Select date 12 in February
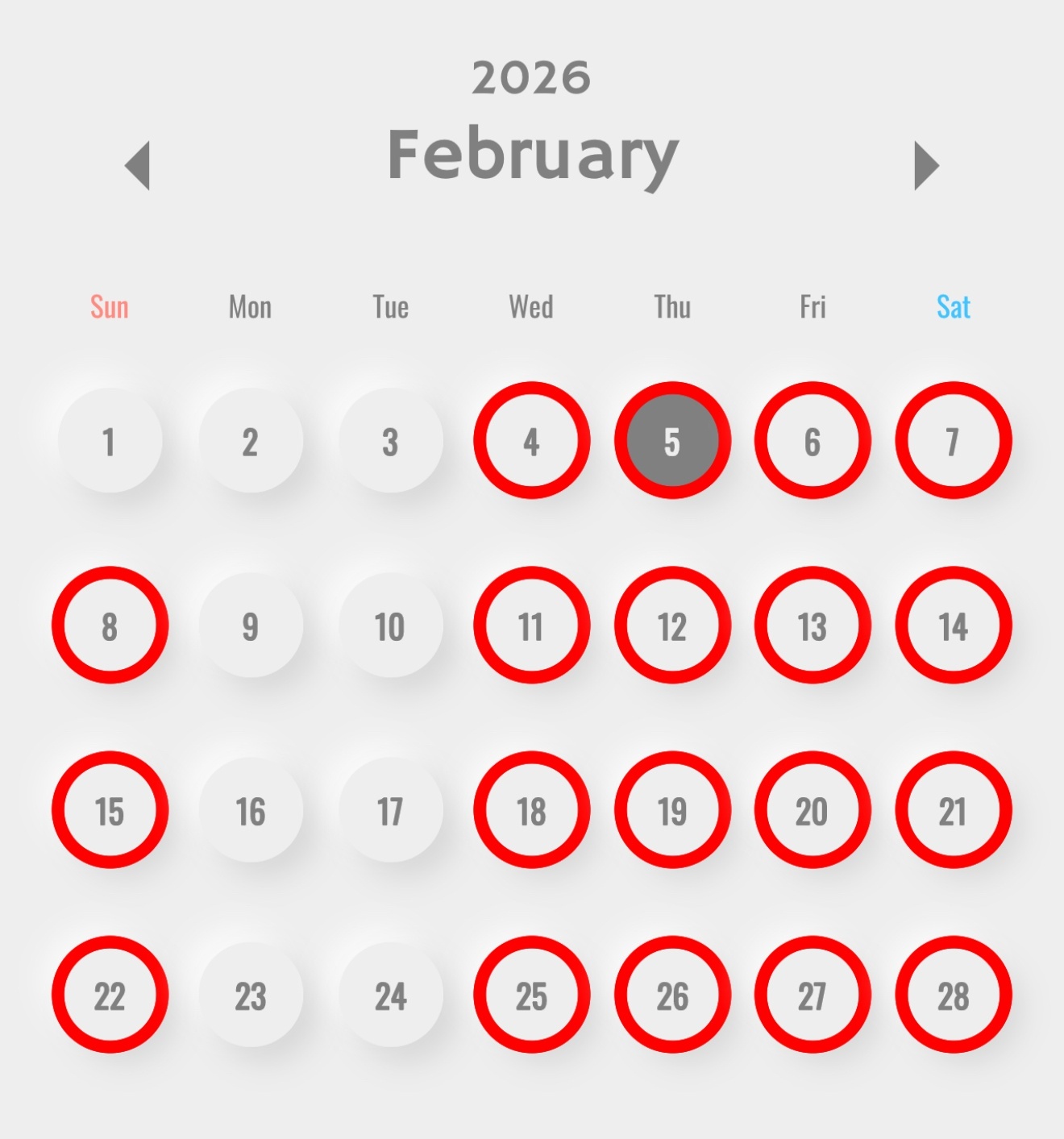This screenshot has height=1139, width=1064. [672, 626]
